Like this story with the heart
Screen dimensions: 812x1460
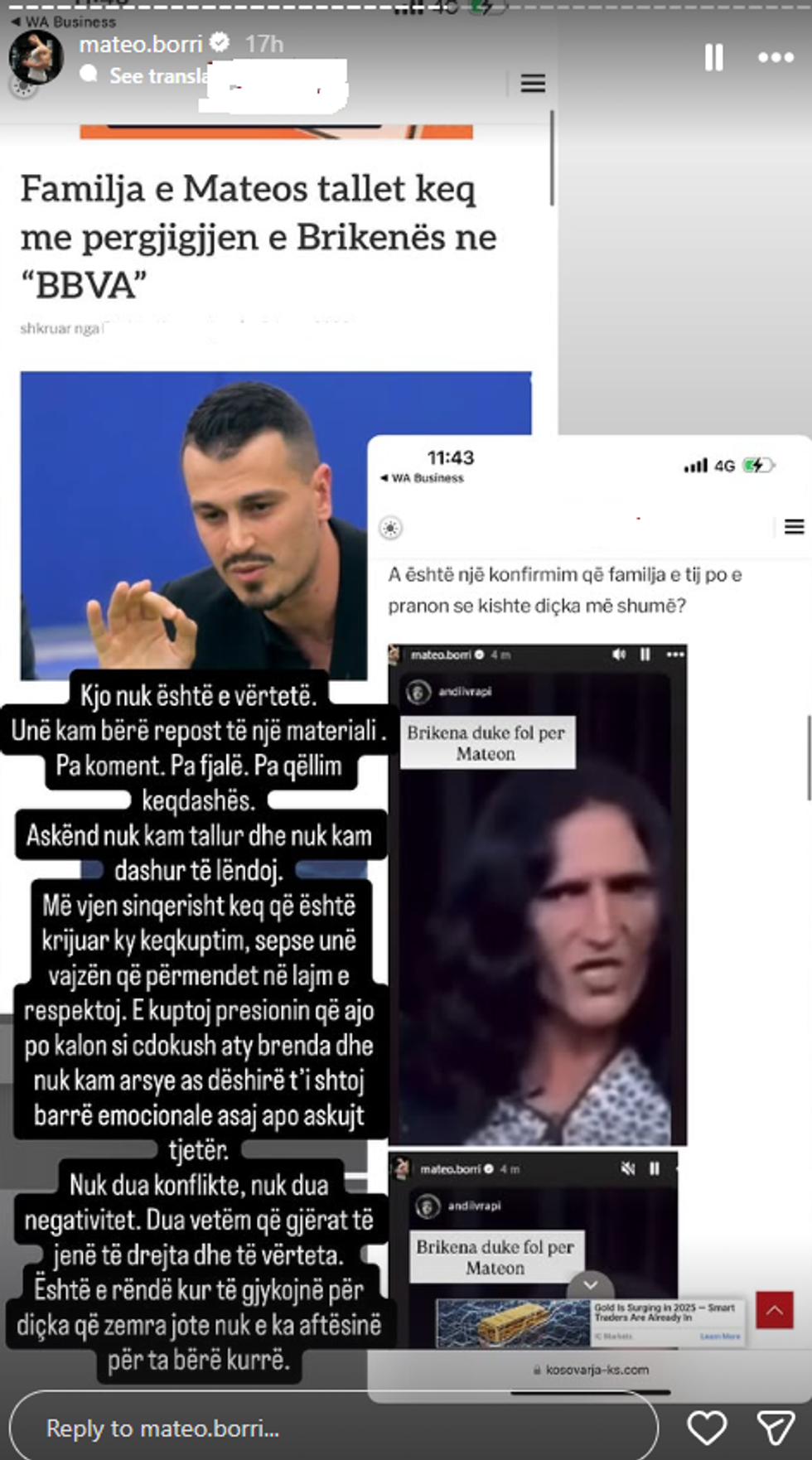(707, 1428)
